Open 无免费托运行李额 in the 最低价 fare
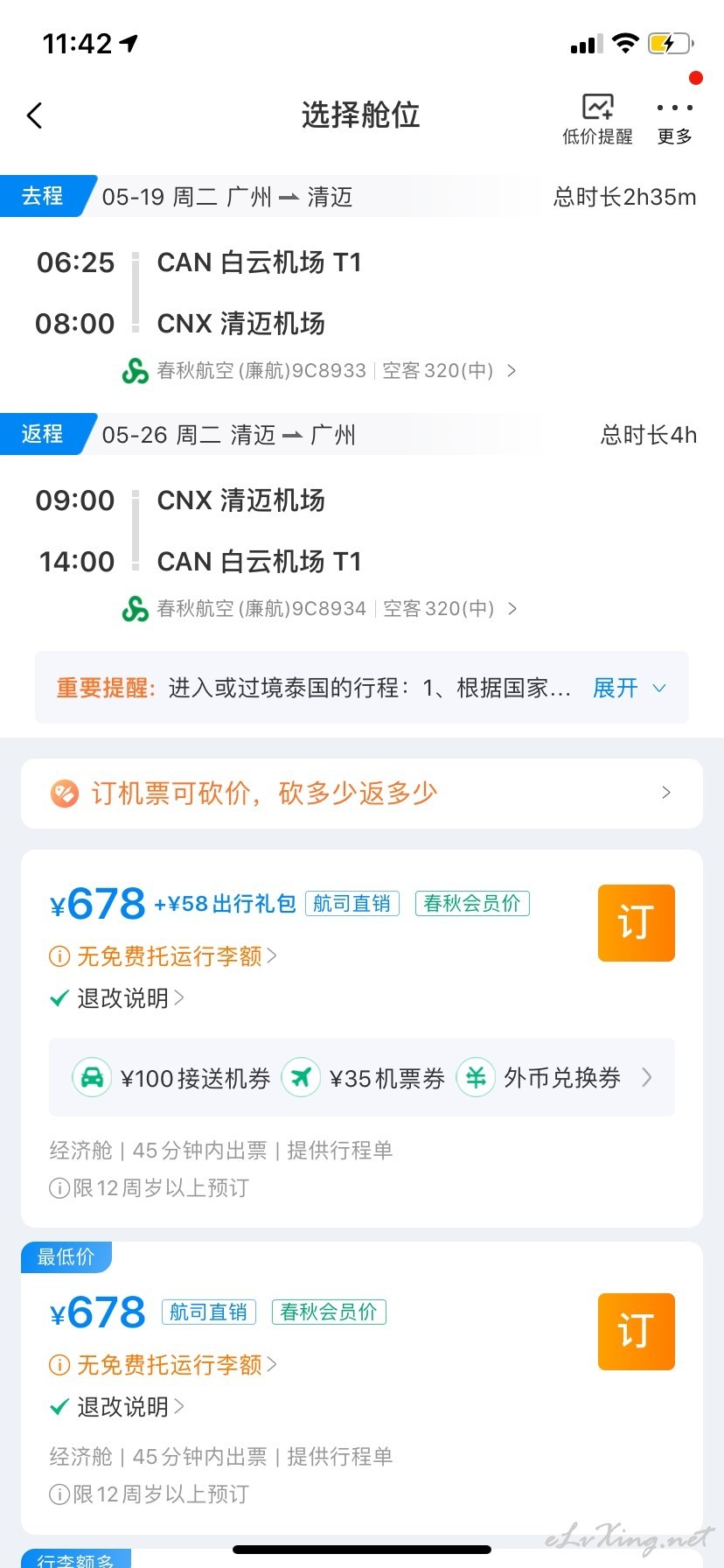724x1568 pixels. [x=163, y=1365]
